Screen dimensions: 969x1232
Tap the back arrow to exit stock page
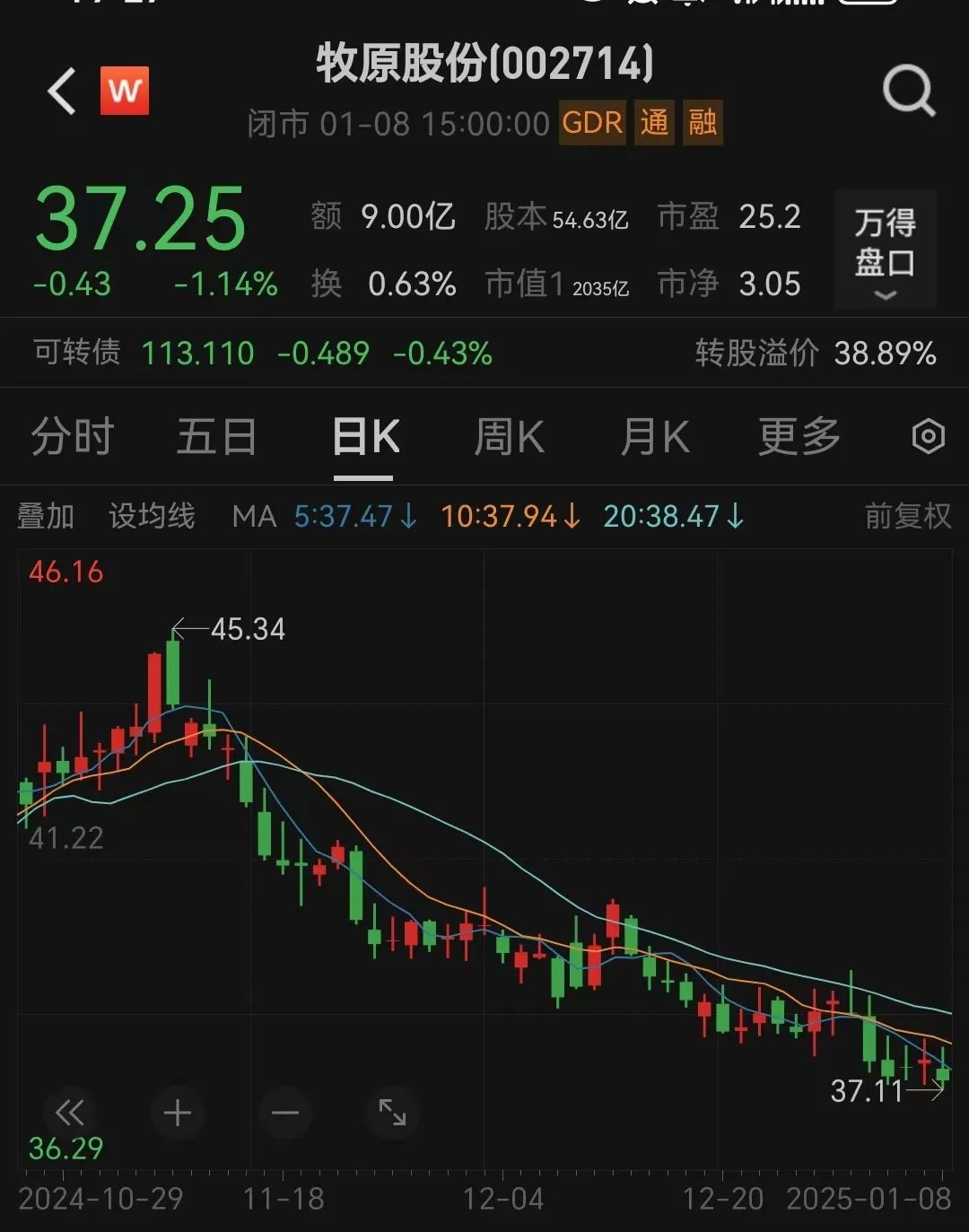(60, 92)
